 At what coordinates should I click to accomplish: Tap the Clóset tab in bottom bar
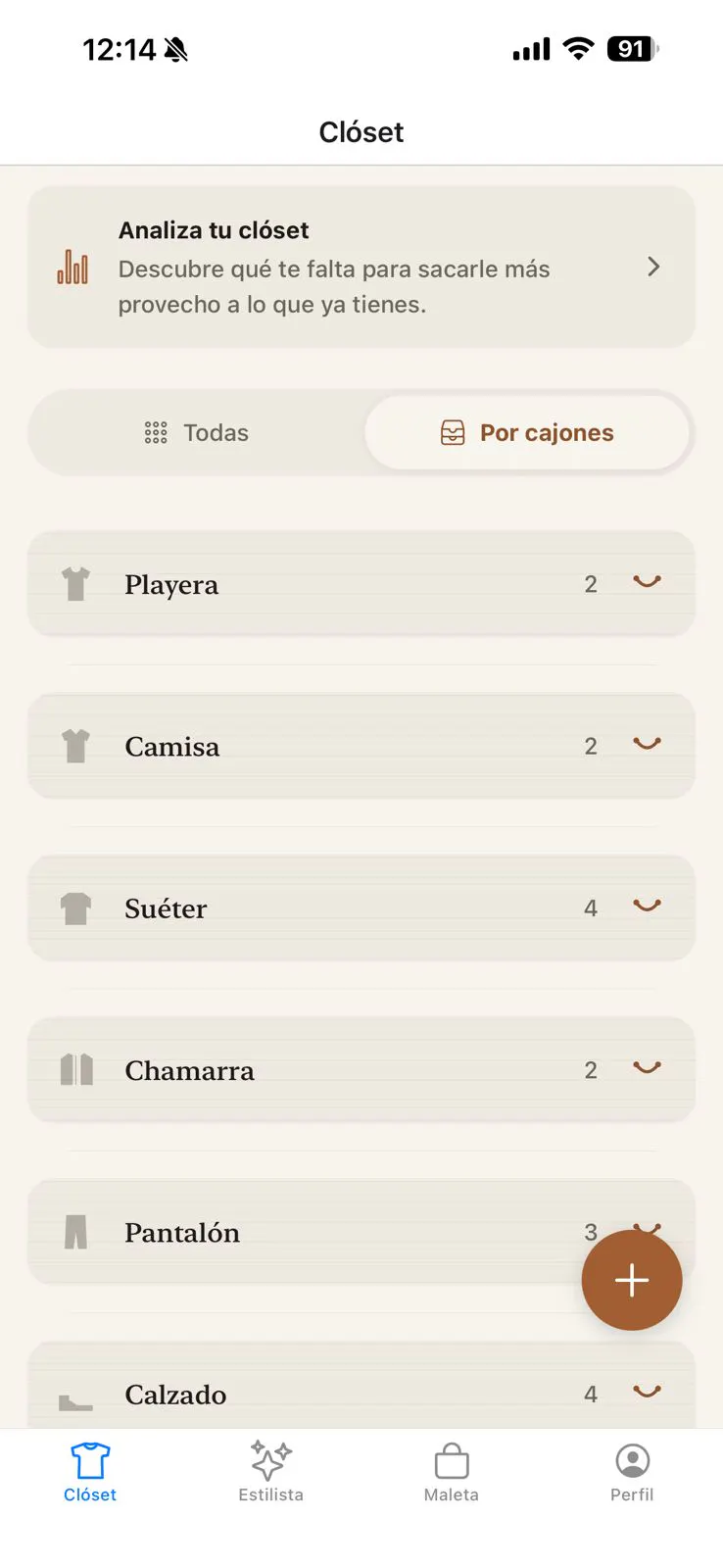(90, 1471)
